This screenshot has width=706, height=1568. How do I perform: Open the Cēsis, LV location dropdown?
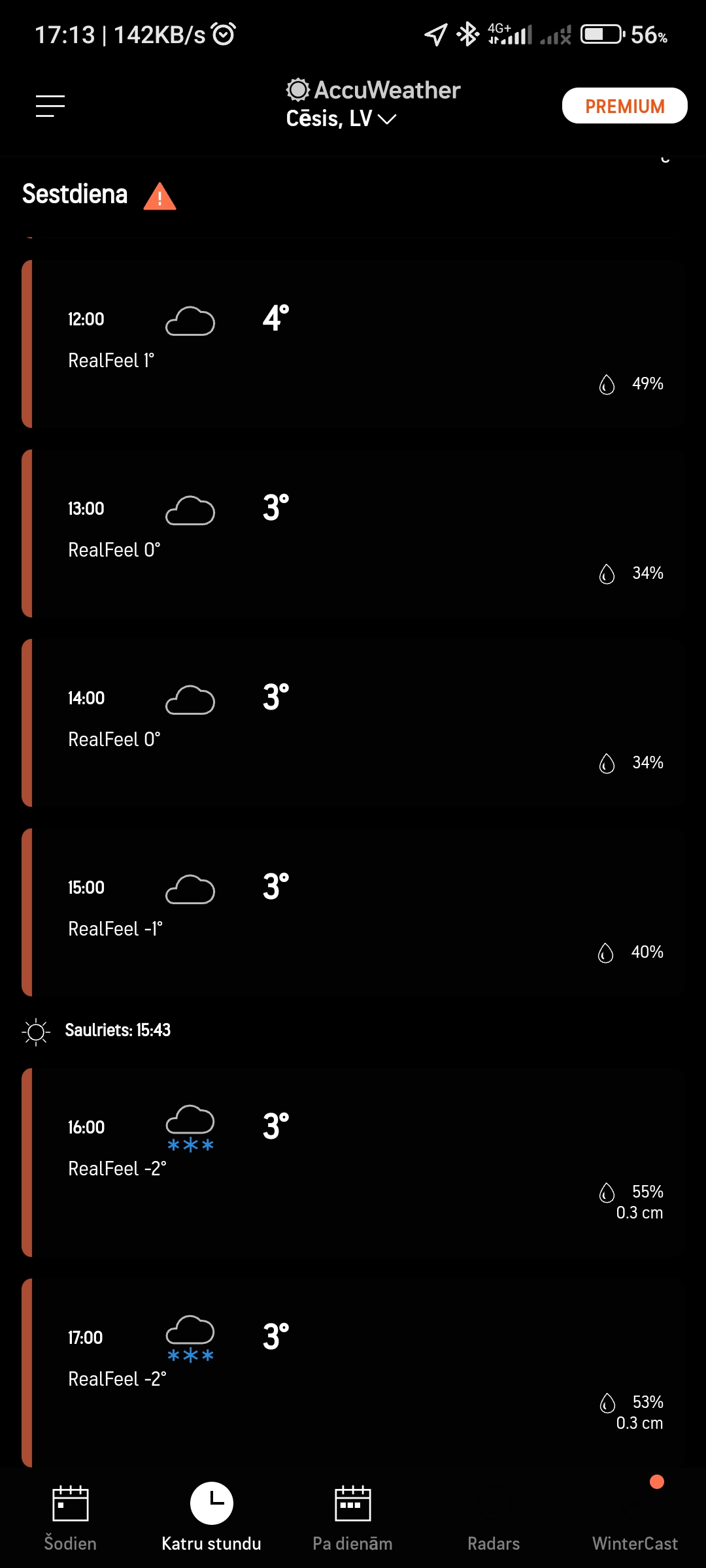(x=341, y=119)
